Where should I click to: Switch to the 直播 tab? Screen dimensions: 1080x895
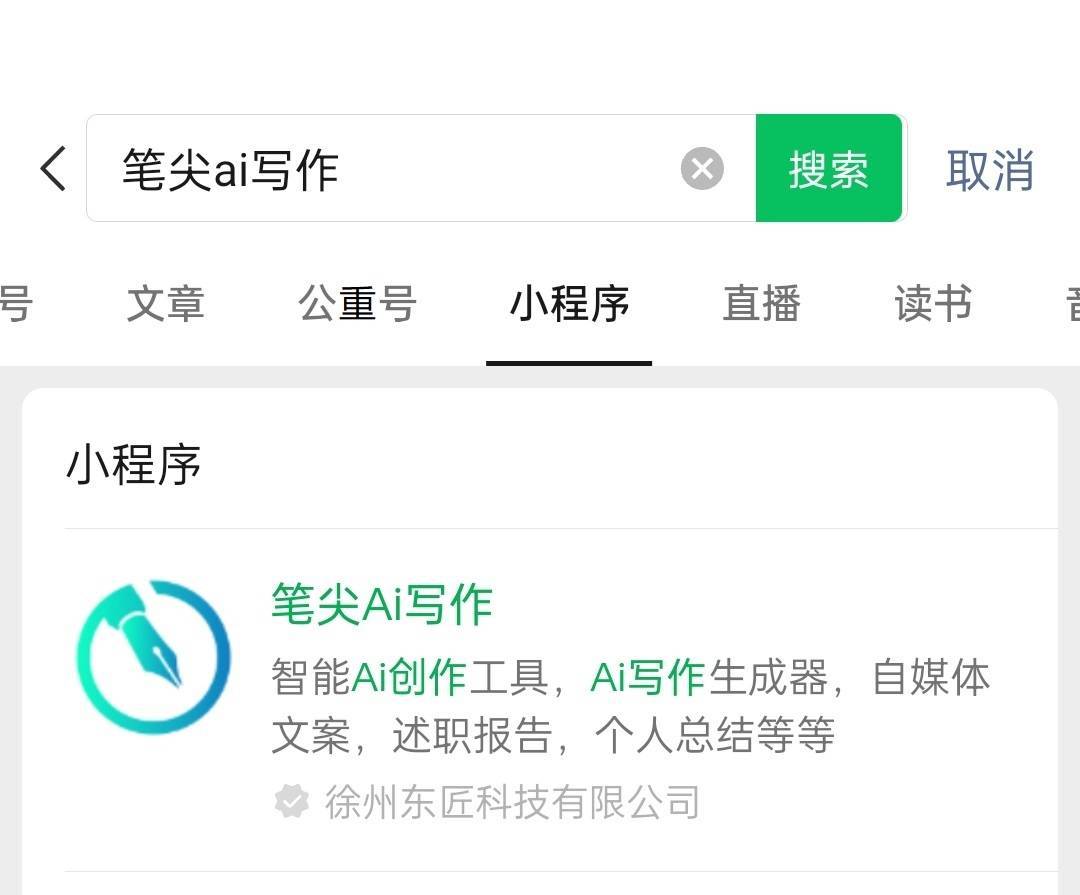(x=761, y=304)
